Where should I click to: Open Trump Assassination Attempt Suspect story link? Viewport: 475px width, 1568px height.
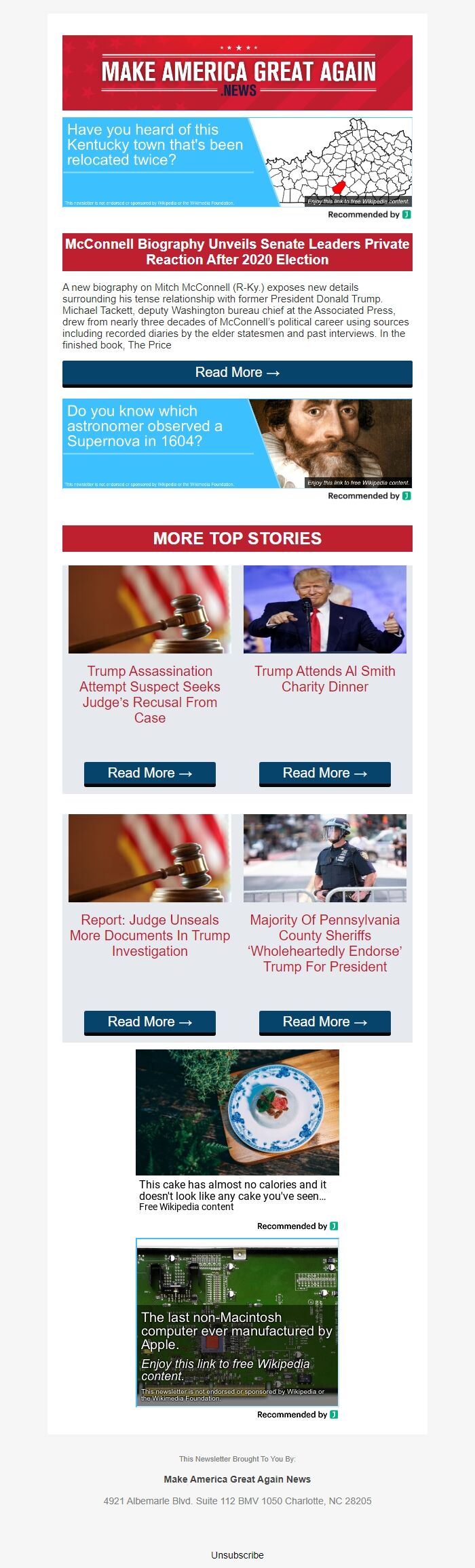tap(150, 694)
